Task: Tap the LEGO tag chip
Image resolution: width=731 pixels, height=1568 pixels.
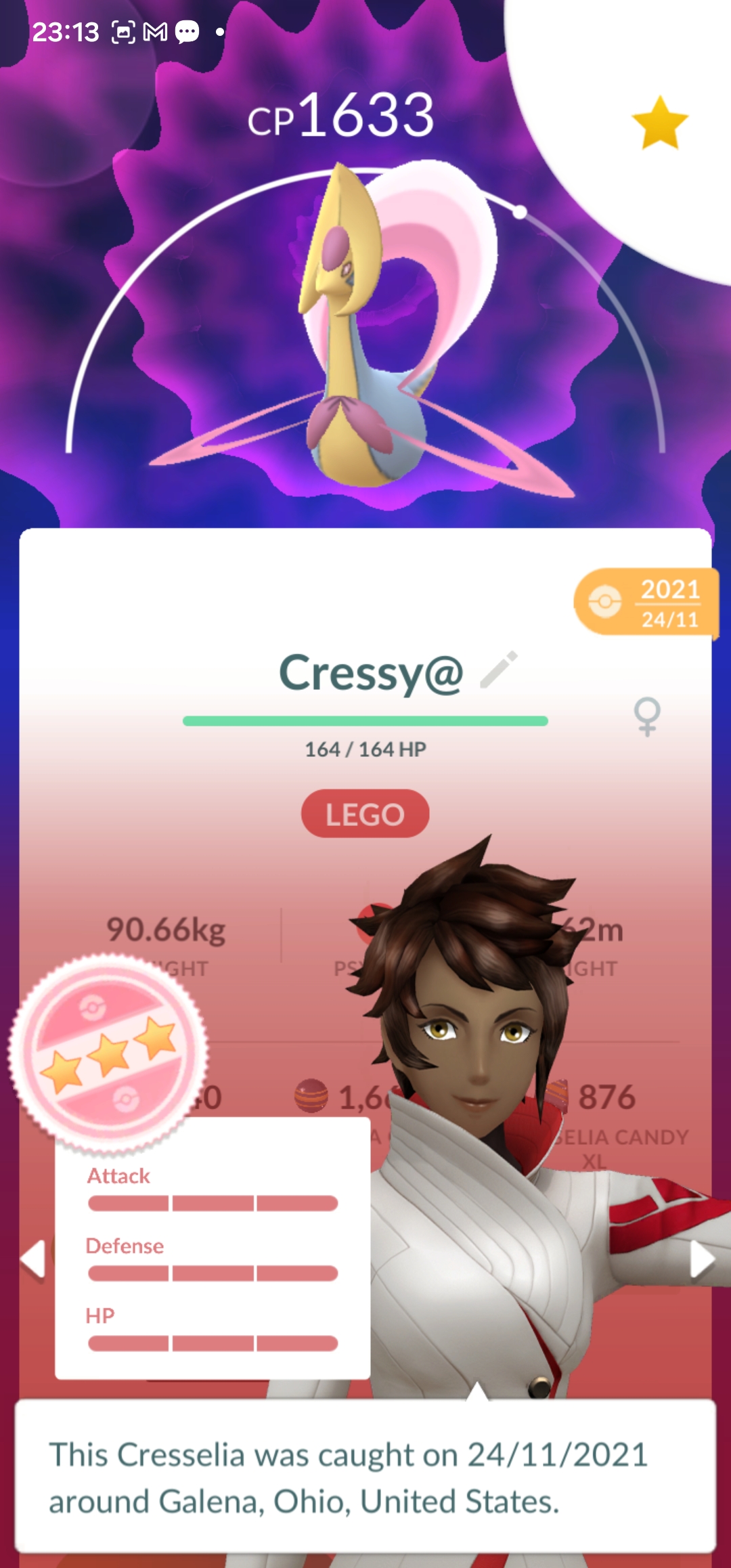Action: (365, 814)
